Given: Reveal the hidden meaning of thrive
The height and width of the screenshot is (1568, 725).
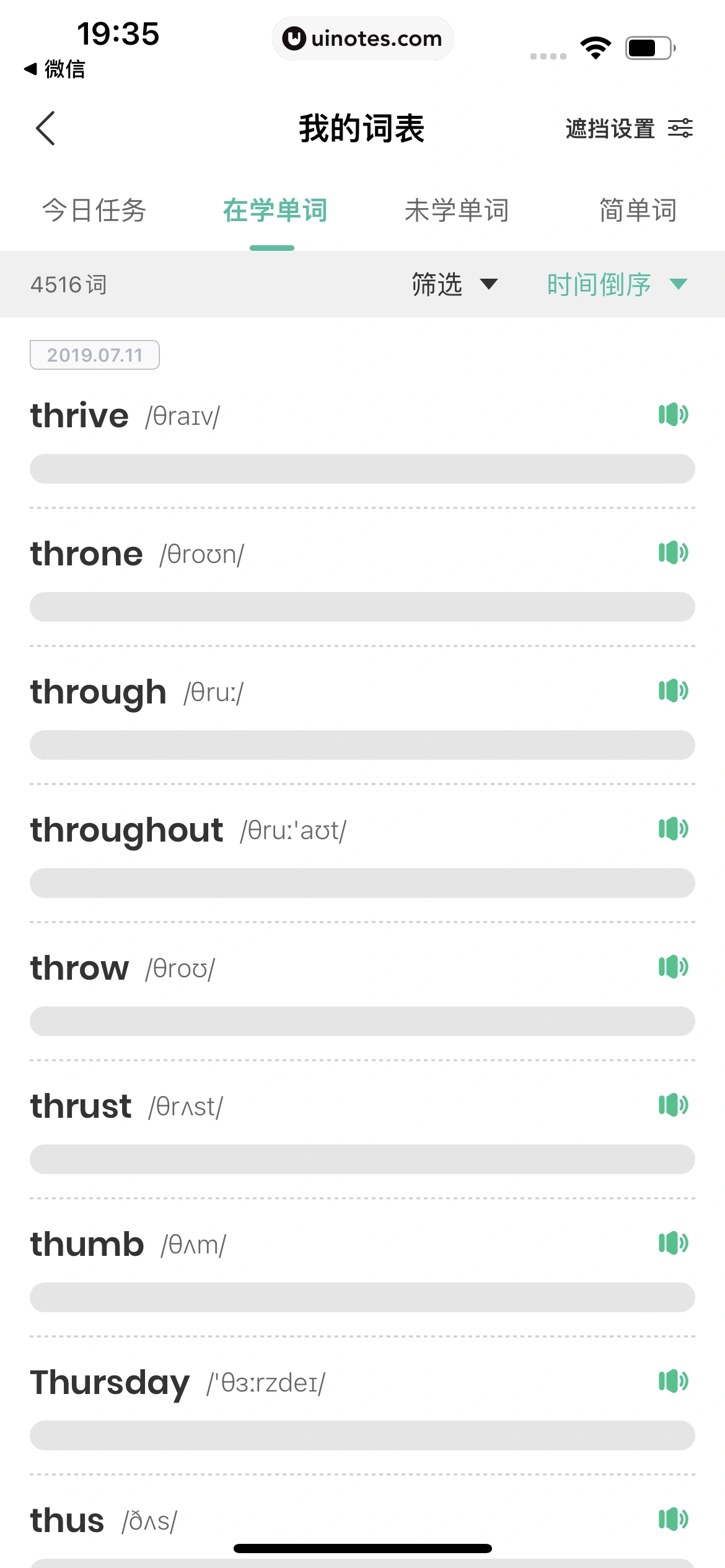Looking at the screenshot, I should point(362,469).
